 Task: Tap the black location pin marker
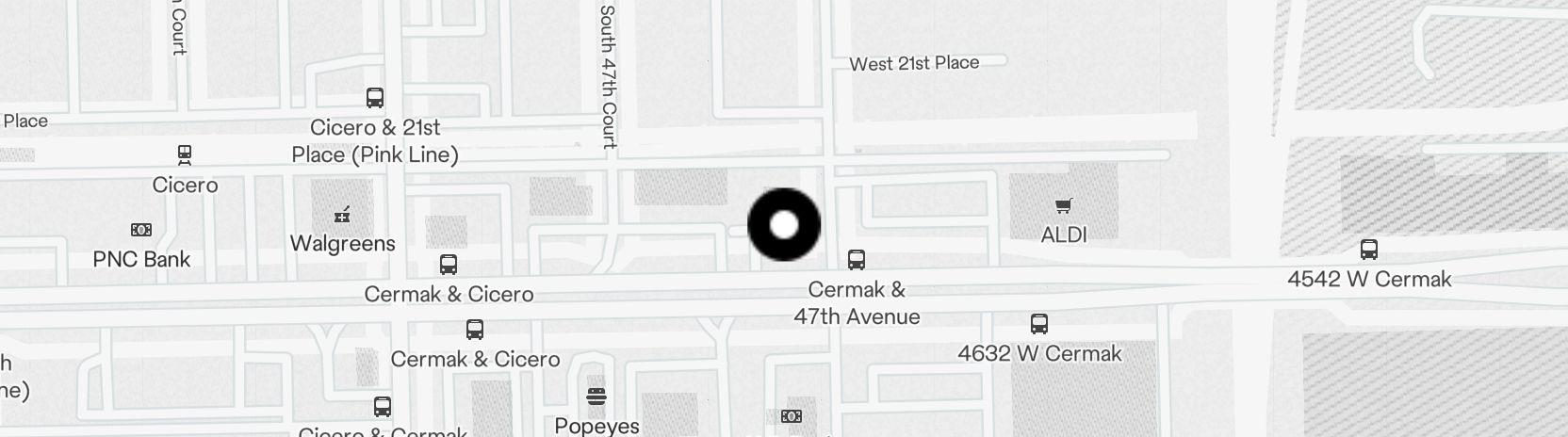pos(784,225)
